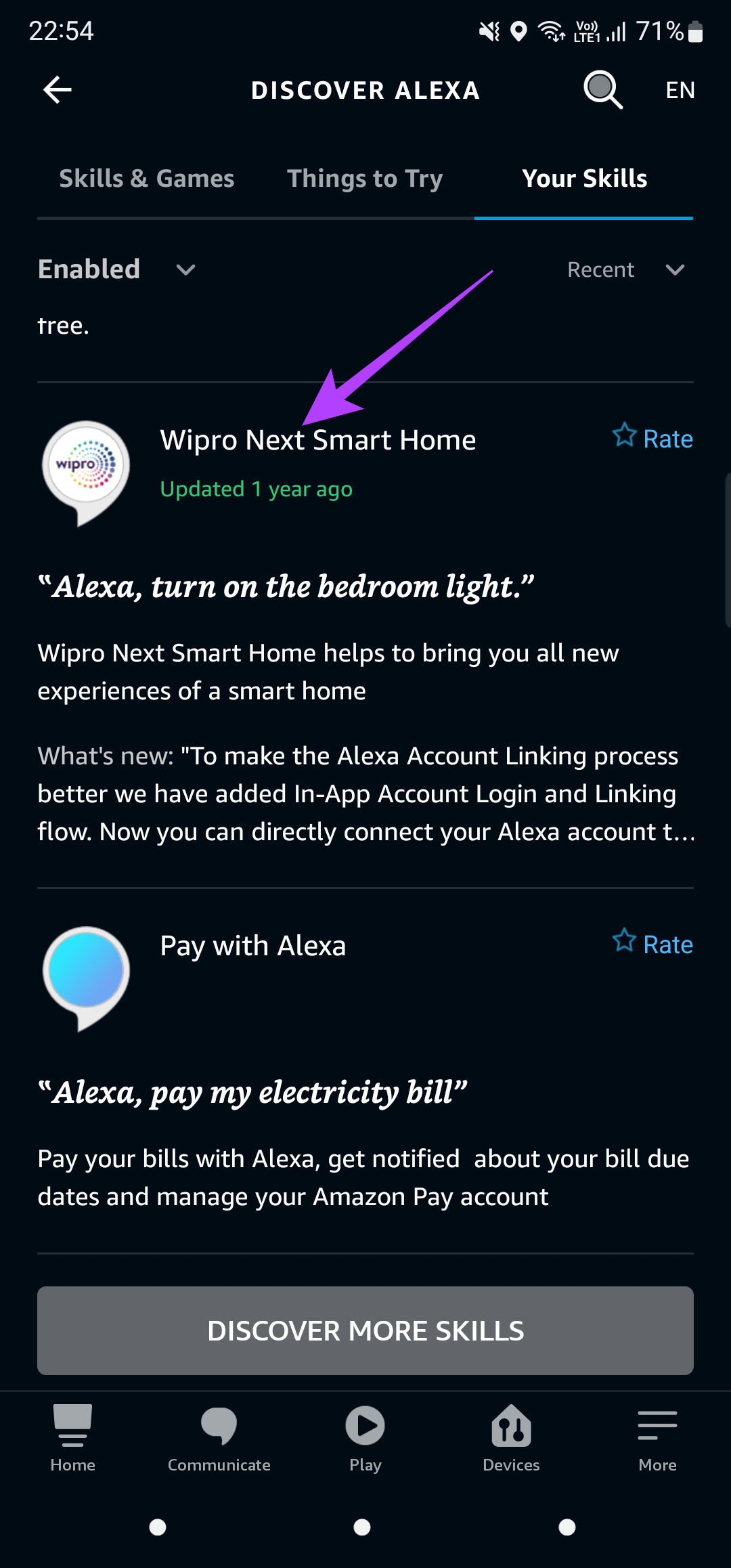Screen dimensions: 731x1568
Task: Open the Recent sort dropdown
Action: click(x=625, y=269)
